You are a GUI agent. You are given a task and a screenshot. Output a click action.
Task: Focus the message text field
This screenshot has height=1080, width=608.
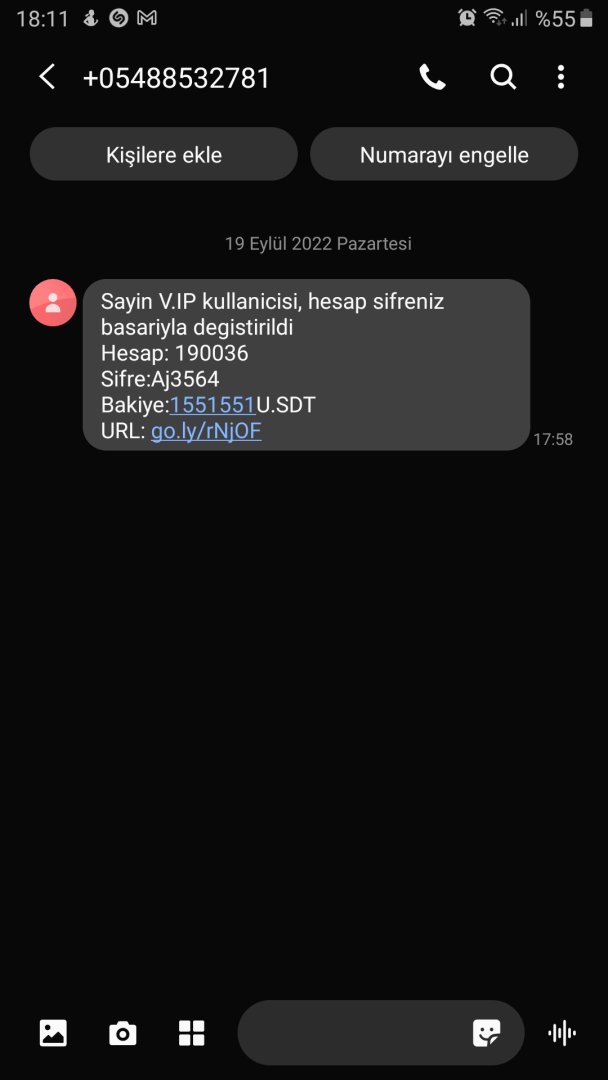click(x=350, y=1033)
